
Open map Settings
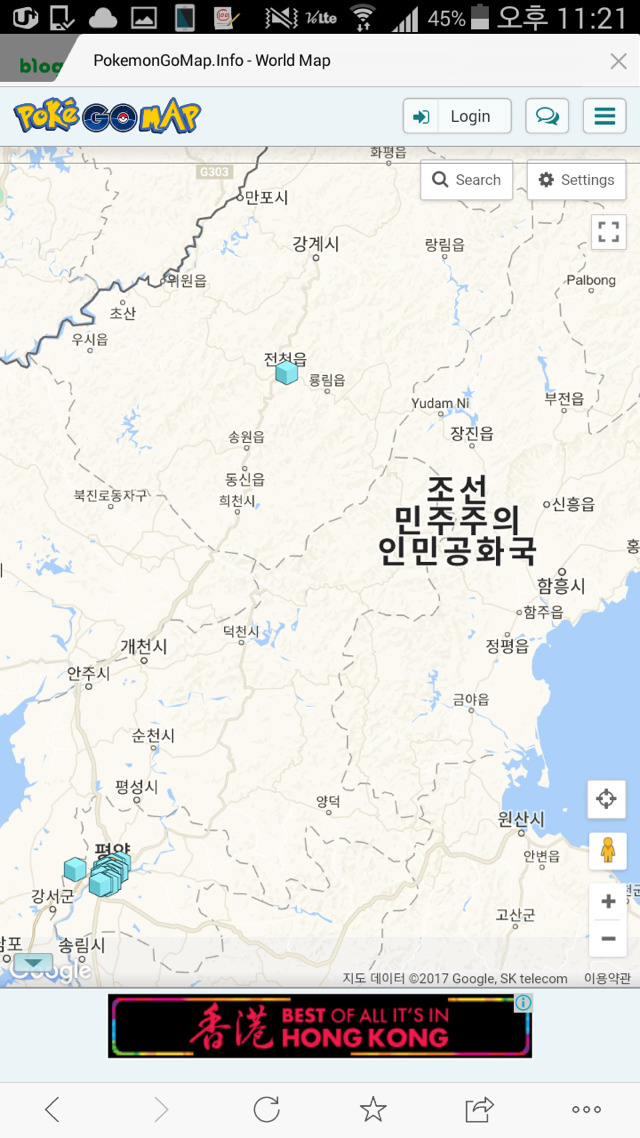[x=576, y=180]
